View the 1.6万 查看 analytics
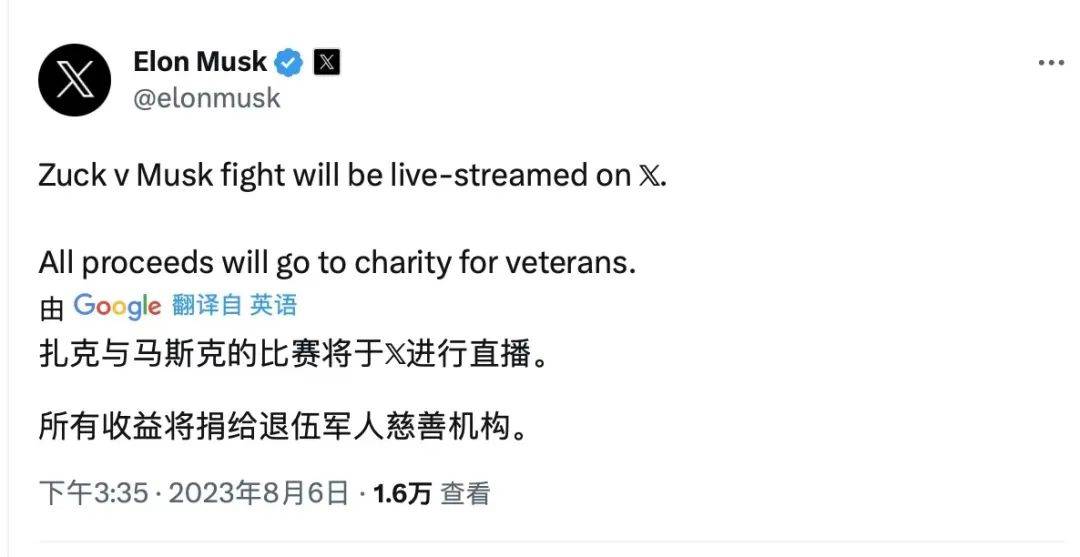Screen dimensions: 1080x557 (431, 493)
